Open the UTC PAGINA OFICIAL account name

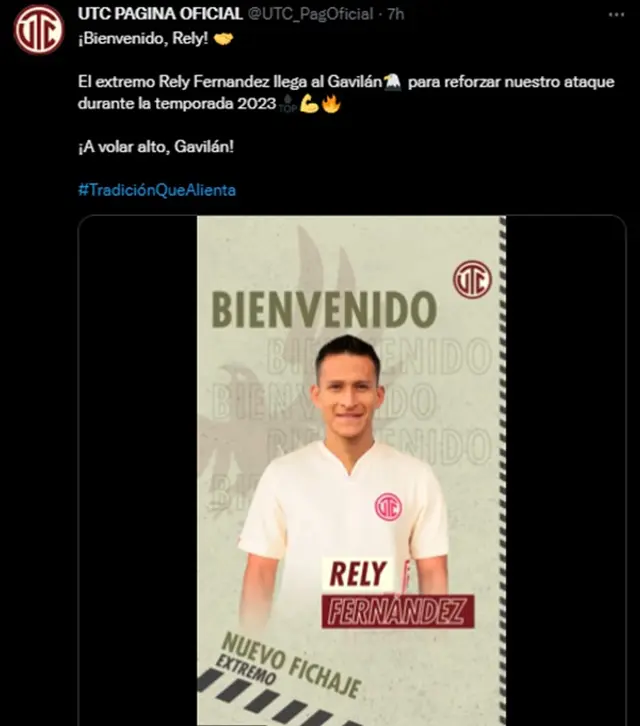point(159,13)
